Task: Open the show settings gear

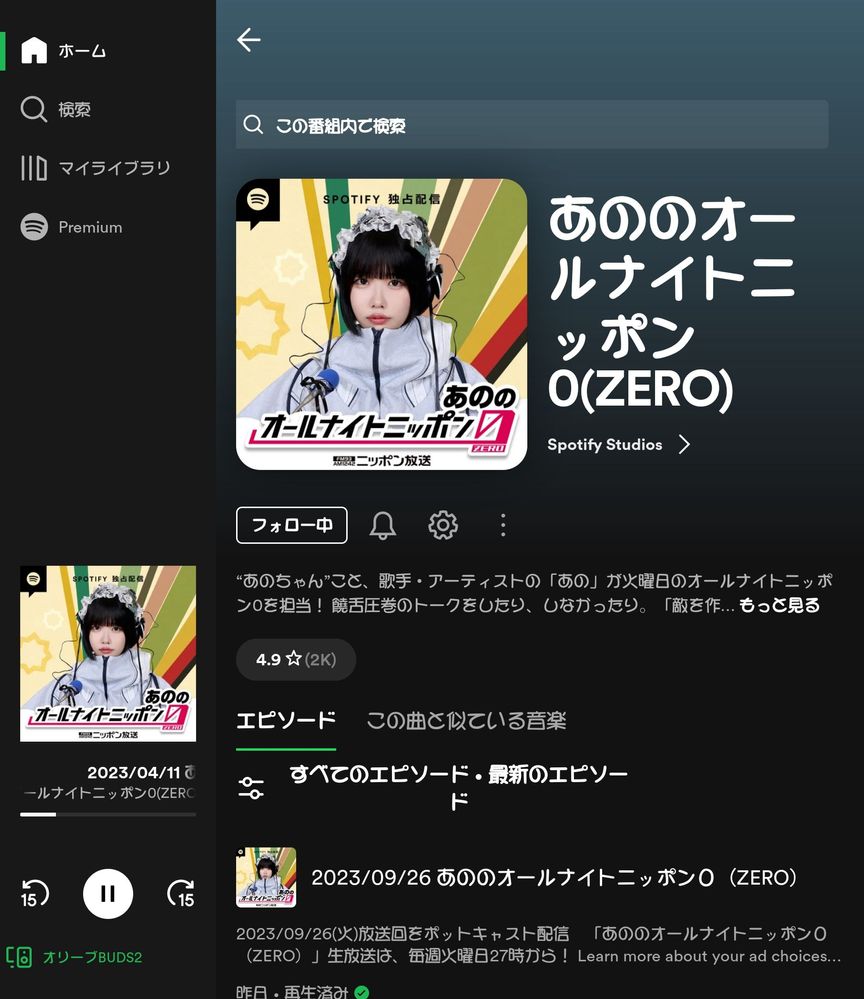Action: (443, 525)
